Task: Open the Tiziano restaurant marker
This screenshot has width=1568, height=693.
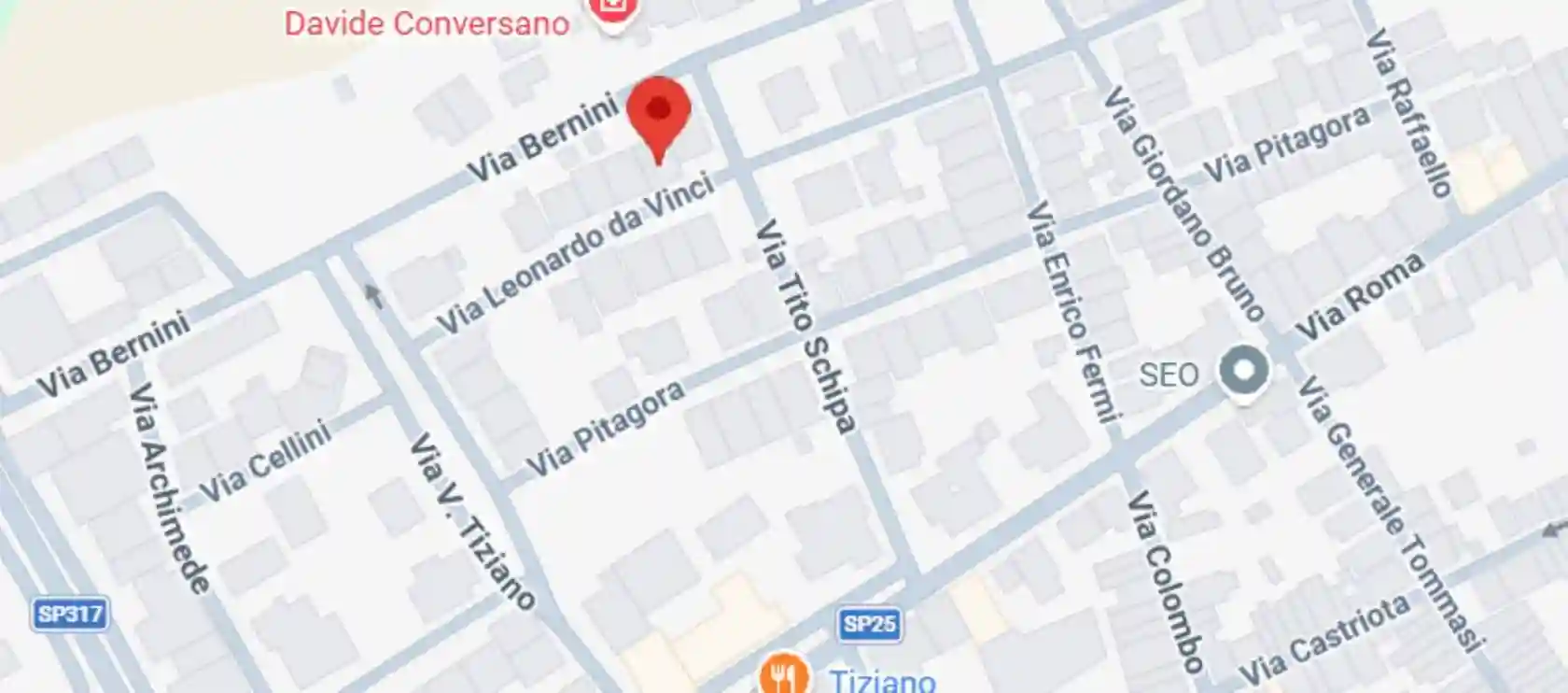Action: [x=784, y=675]
